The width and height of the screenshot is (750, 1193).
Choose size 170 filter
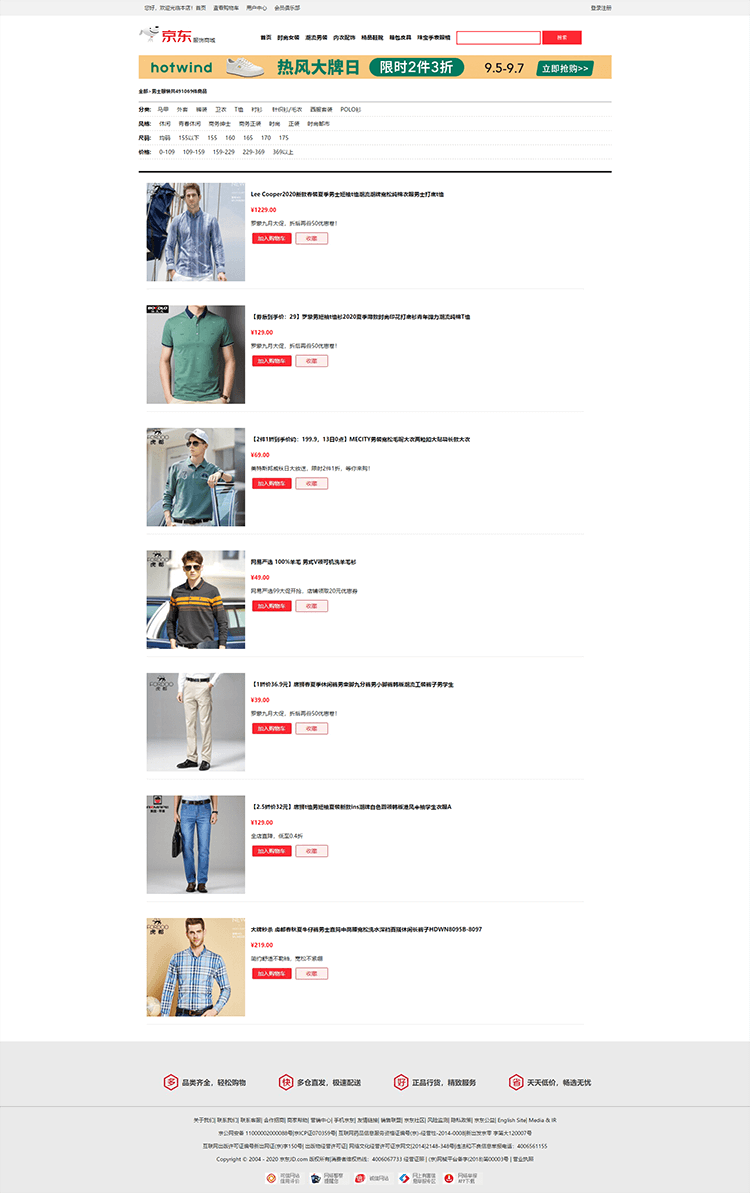[x=266, y=137]
